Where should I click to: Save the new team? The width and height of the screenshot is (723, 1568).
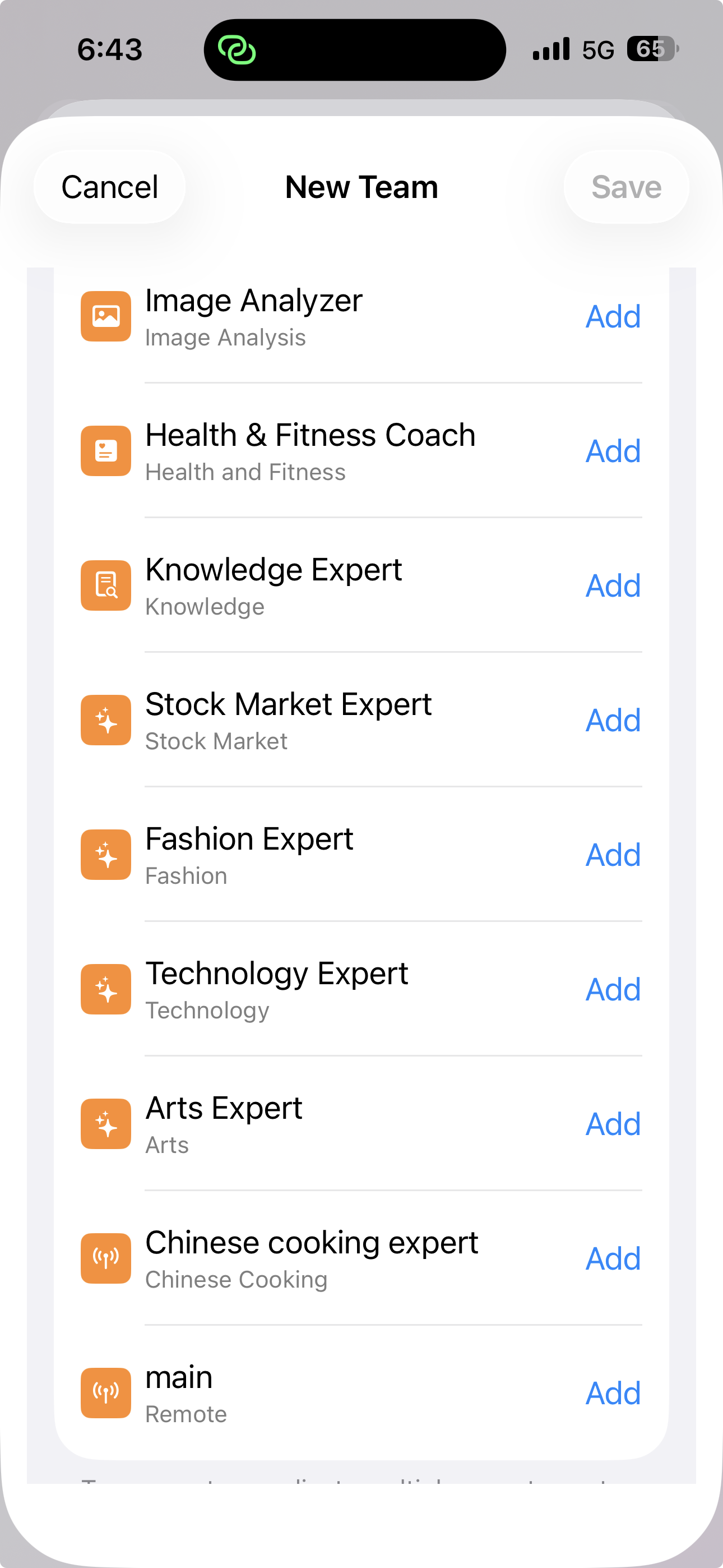(625, 186)
